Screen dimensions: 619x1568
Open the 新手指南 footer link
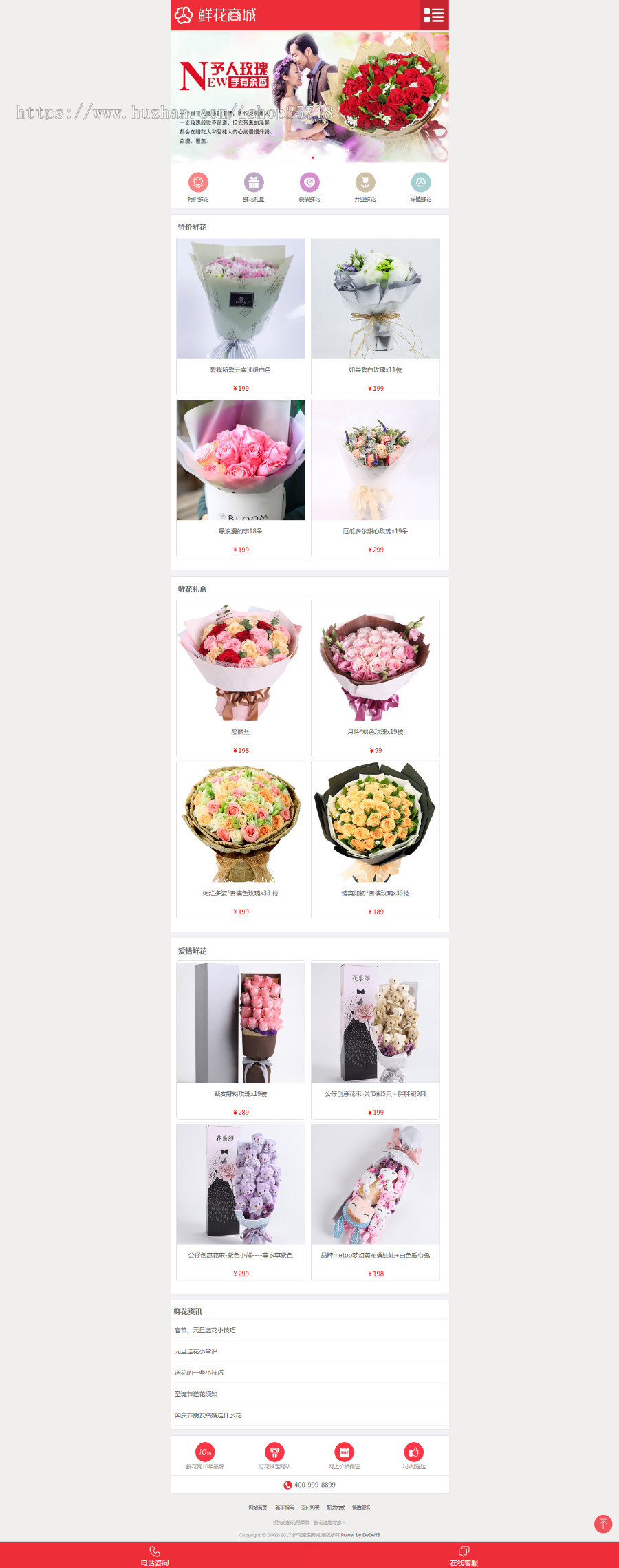284,1507
